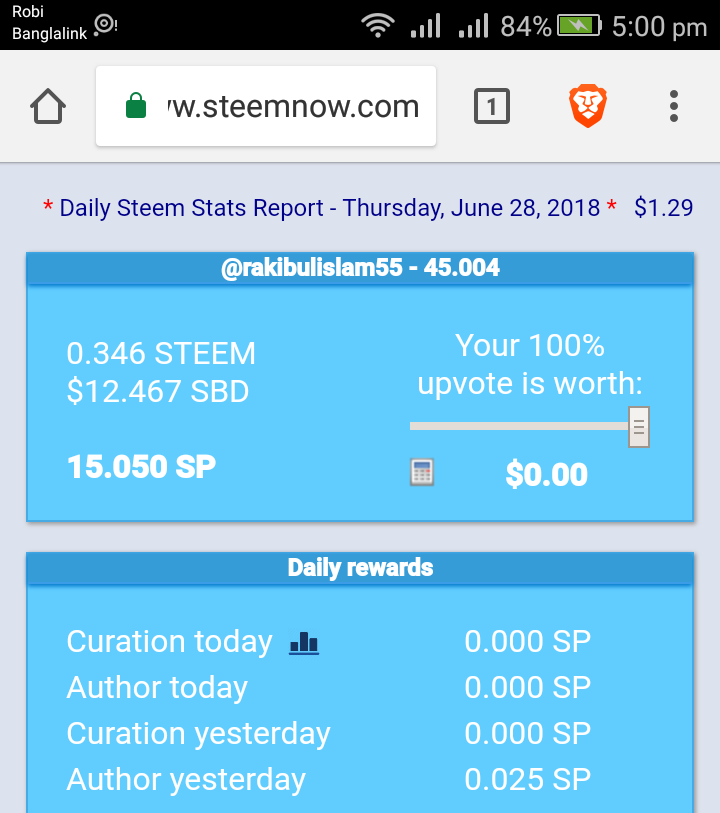Open the Curation today chart icon
Image resolution: width=720 pixels, height=813 pixels.
304,643
